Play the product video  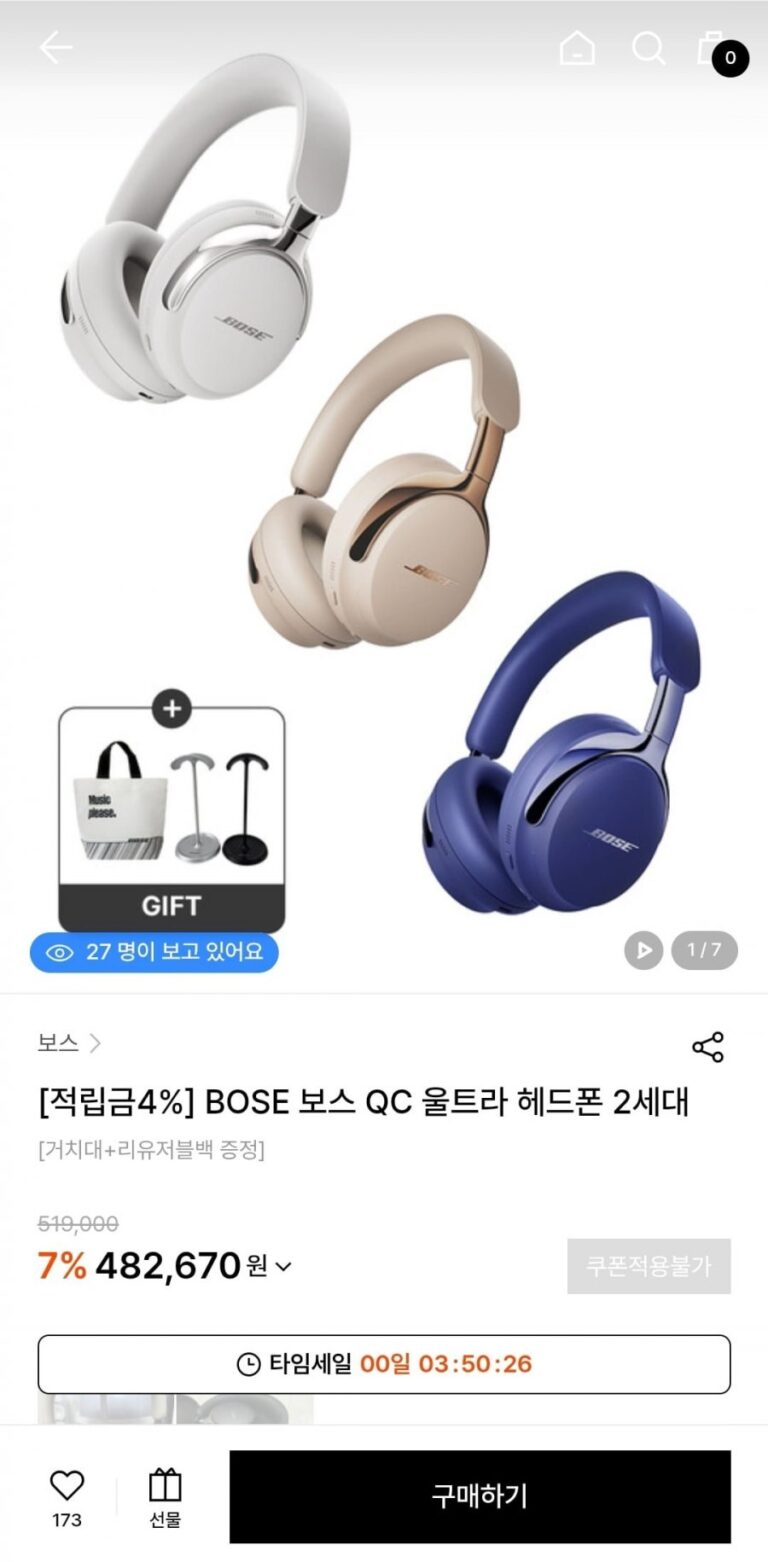pyautogui.click(x=644, y=949)
